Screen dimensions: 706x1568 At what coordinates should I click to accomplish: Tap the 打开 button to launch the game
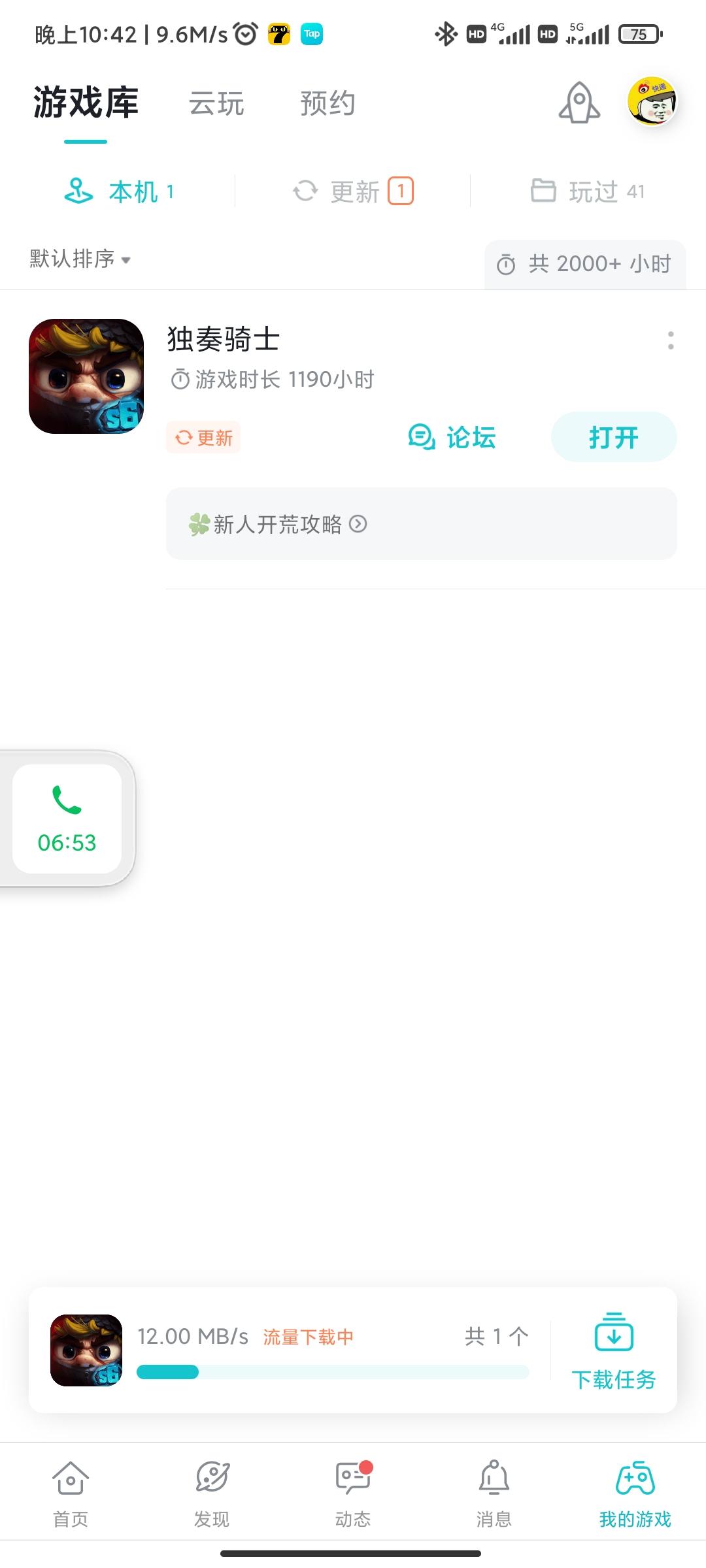tap(613, 438)
